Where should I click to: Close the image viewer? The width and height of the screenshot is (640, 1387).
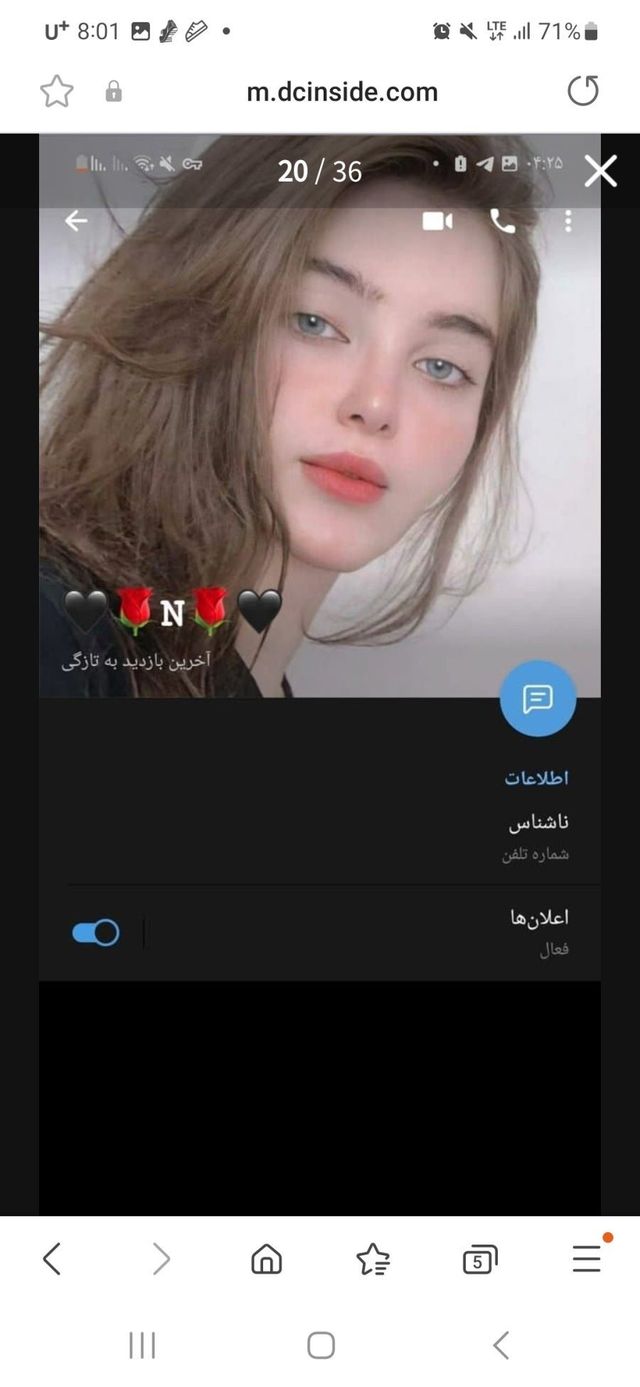click(x=600, y=171)
